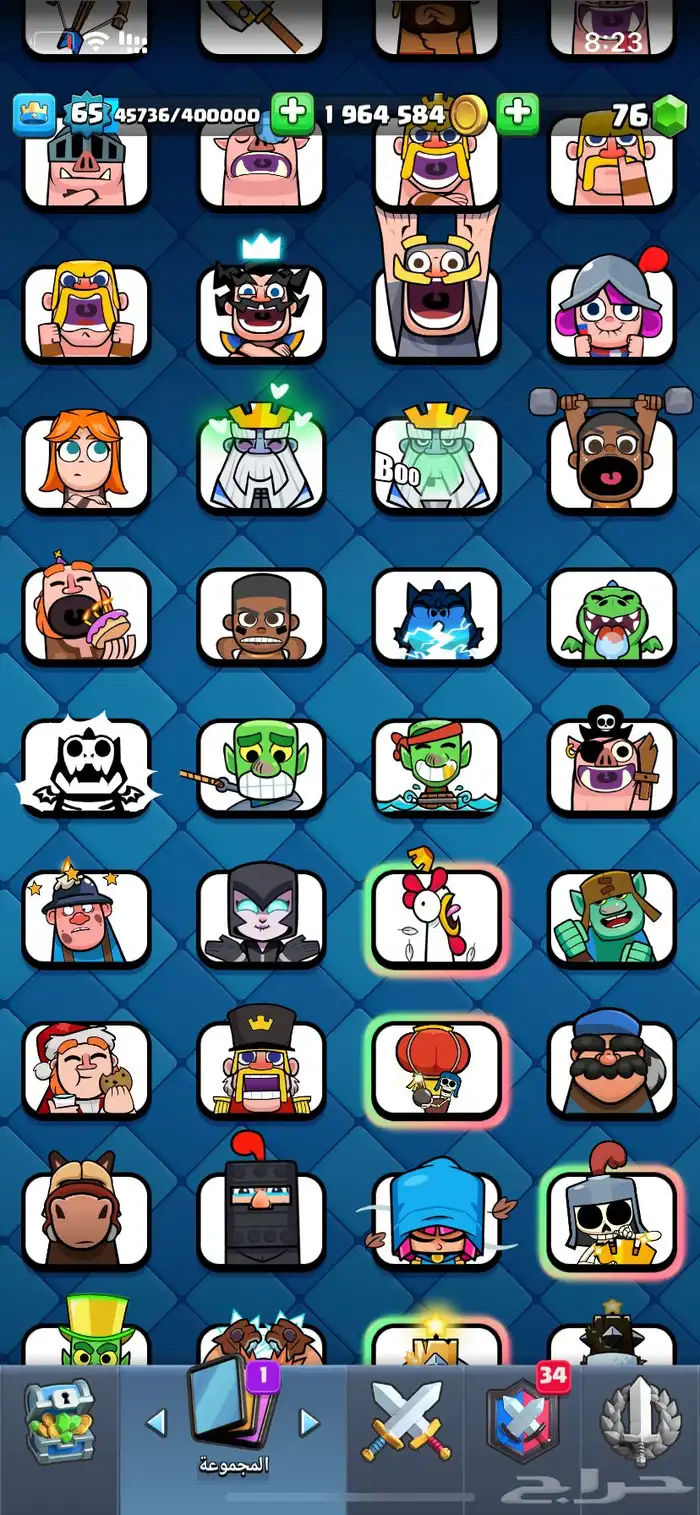Switch to the battle crossed swords tab
Image resolution: width=700 pixels, height=1515 pixels.
(x=407, y=1422)
